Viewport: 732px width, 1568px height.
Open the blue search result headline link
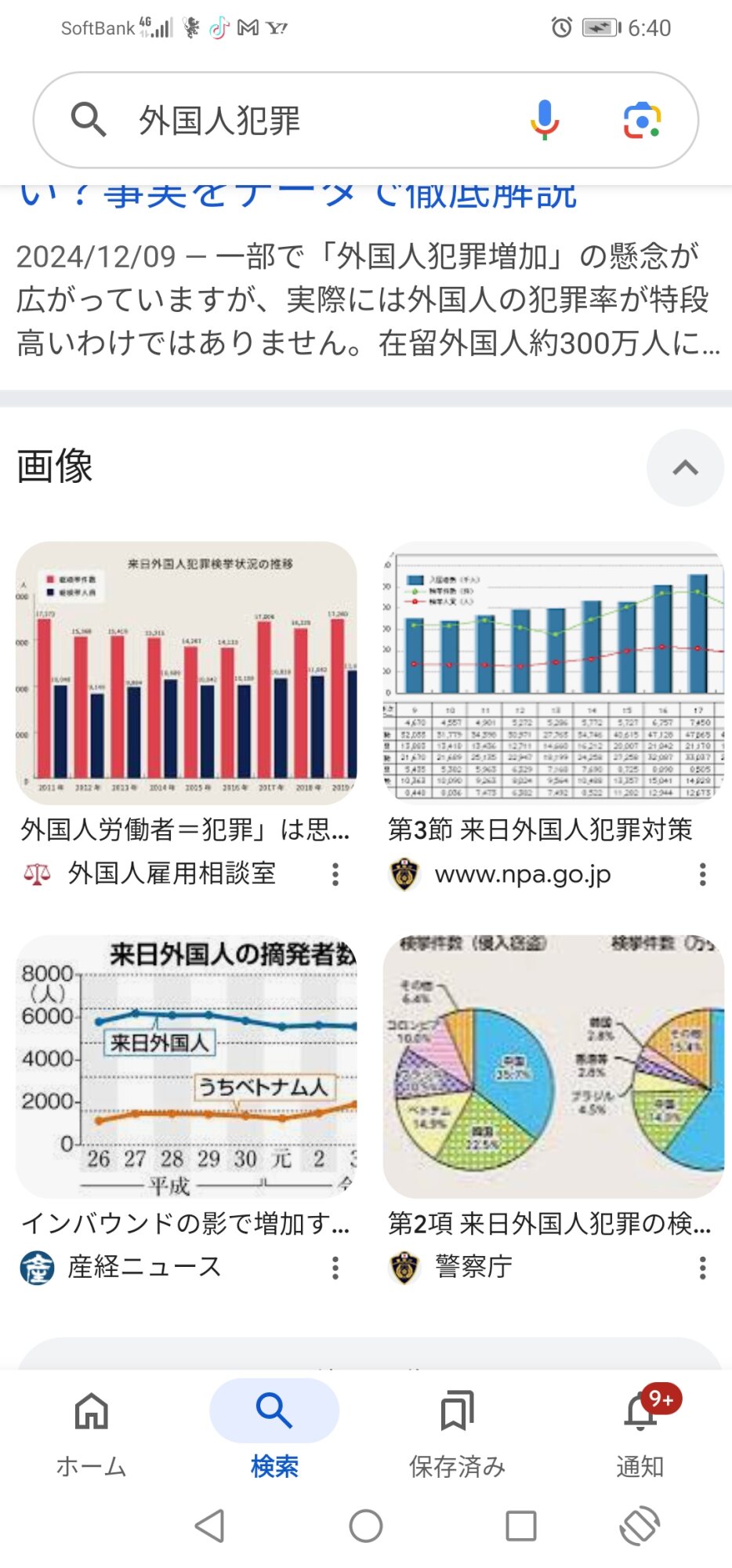tap(298, 196)
